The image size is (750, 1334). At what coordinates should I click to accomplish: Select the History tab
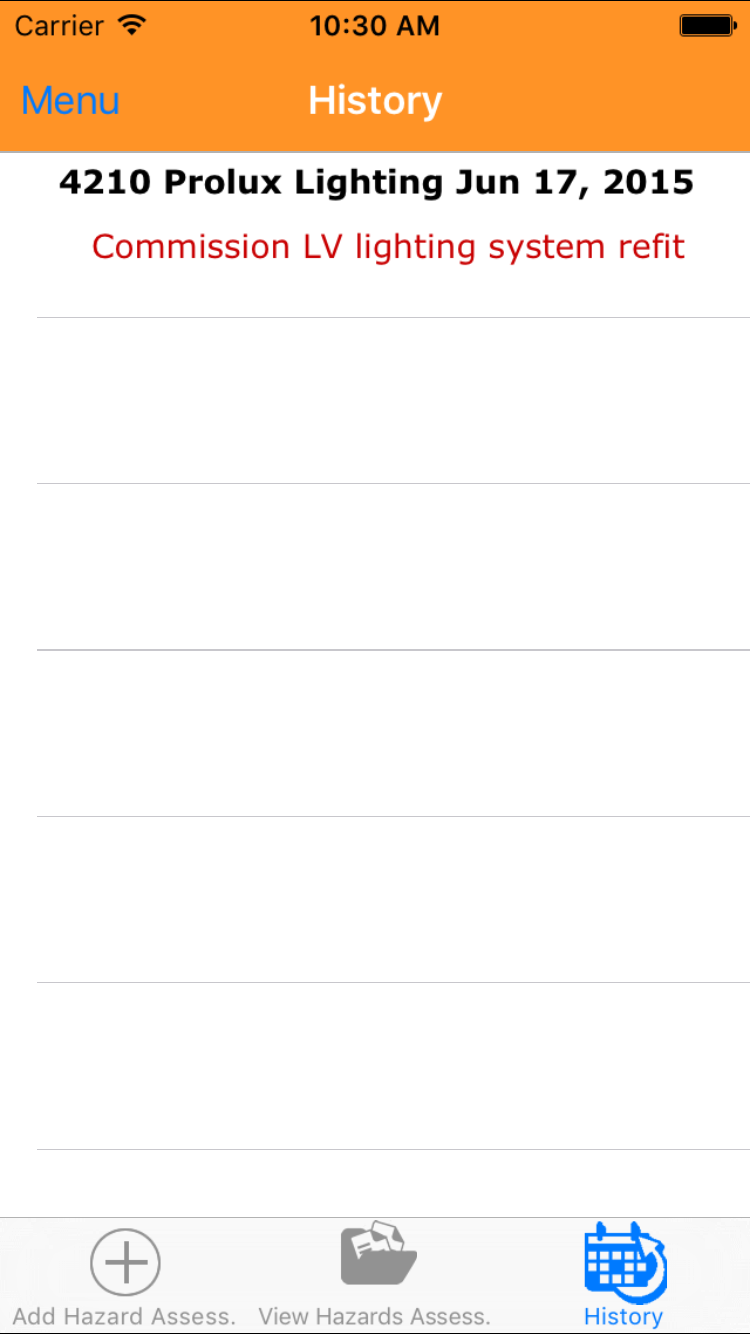click(x=624, y=1276)
